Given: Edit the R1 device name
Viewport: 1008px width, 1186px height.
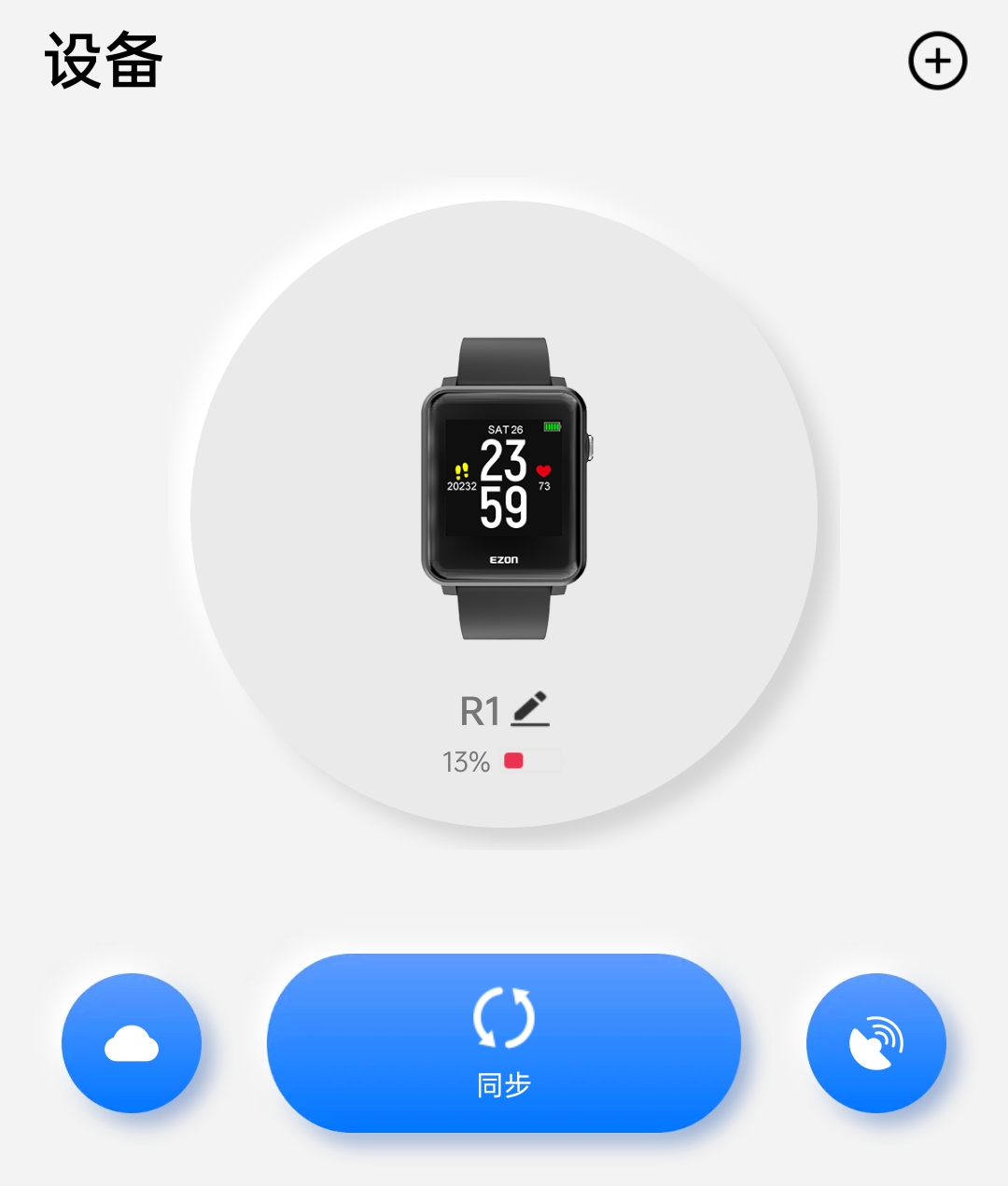Looking at the screenshot, I should click(x=530, y=709).
